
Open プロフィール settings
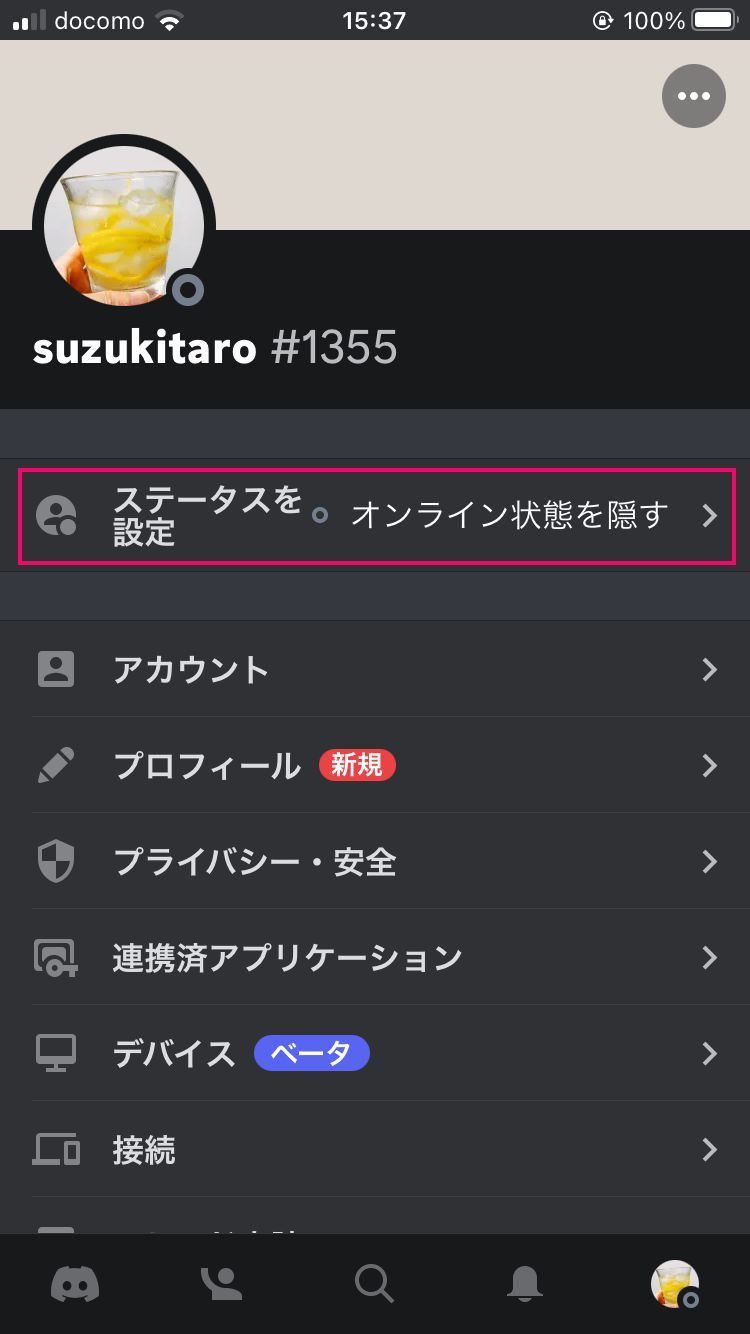coord(376,765)
